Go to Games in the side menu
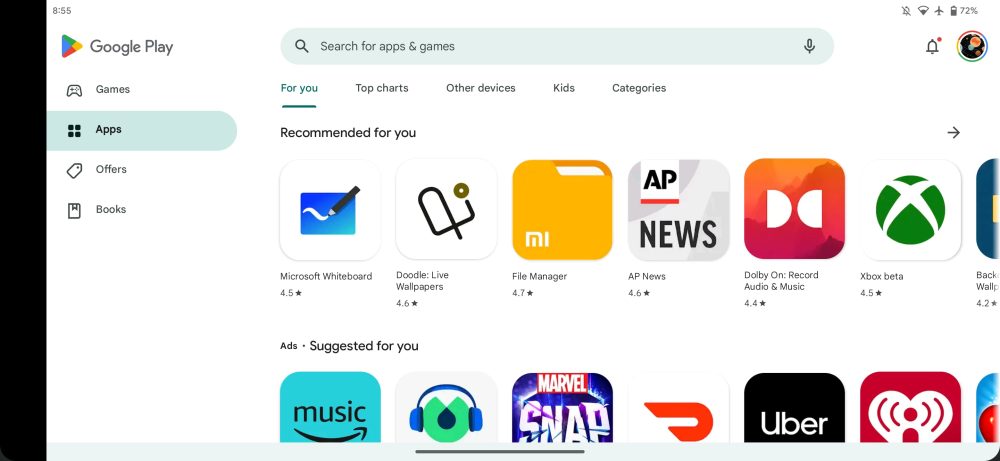Image resolution: width=1000 pixels, height=461 pixels. [112, 89]
